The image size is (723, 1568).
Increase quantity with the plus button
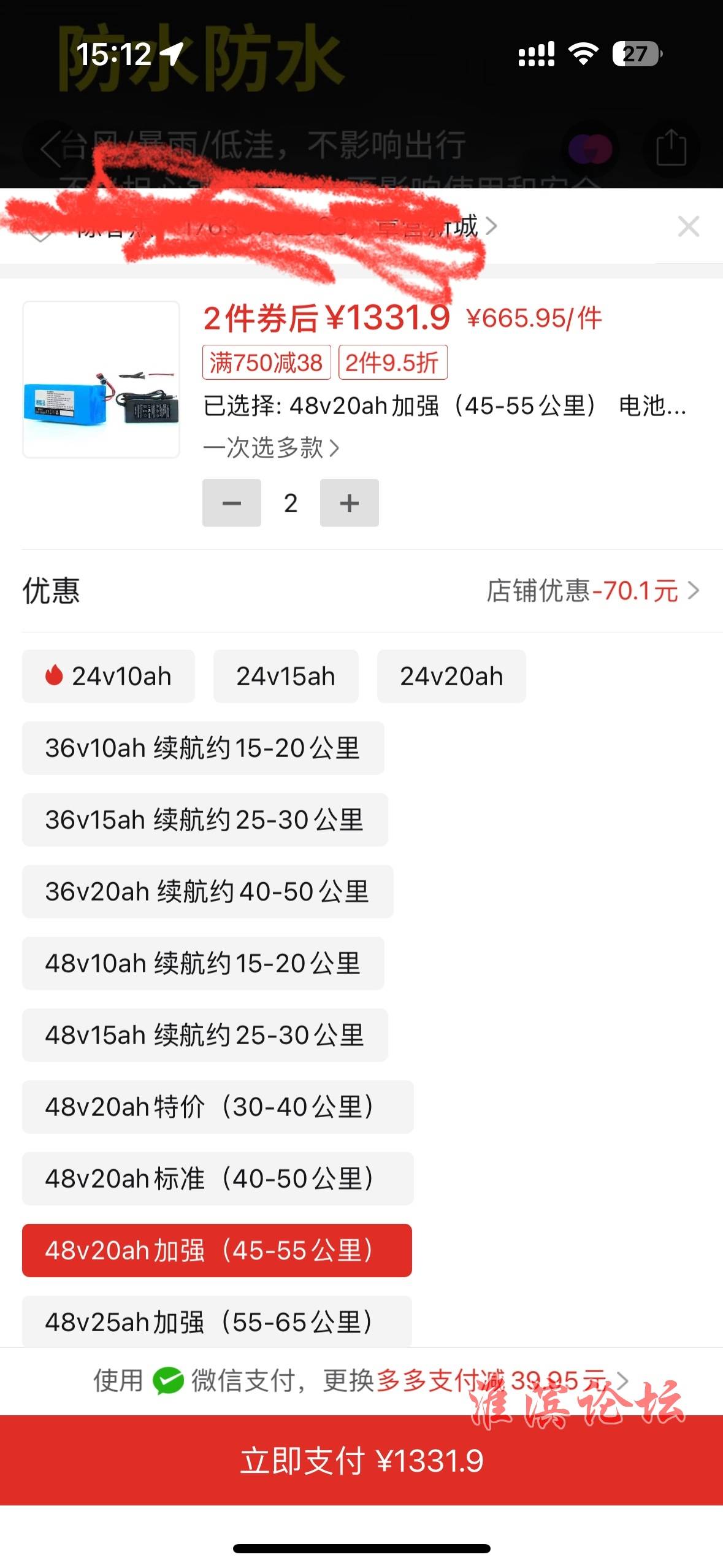(350, 503)
